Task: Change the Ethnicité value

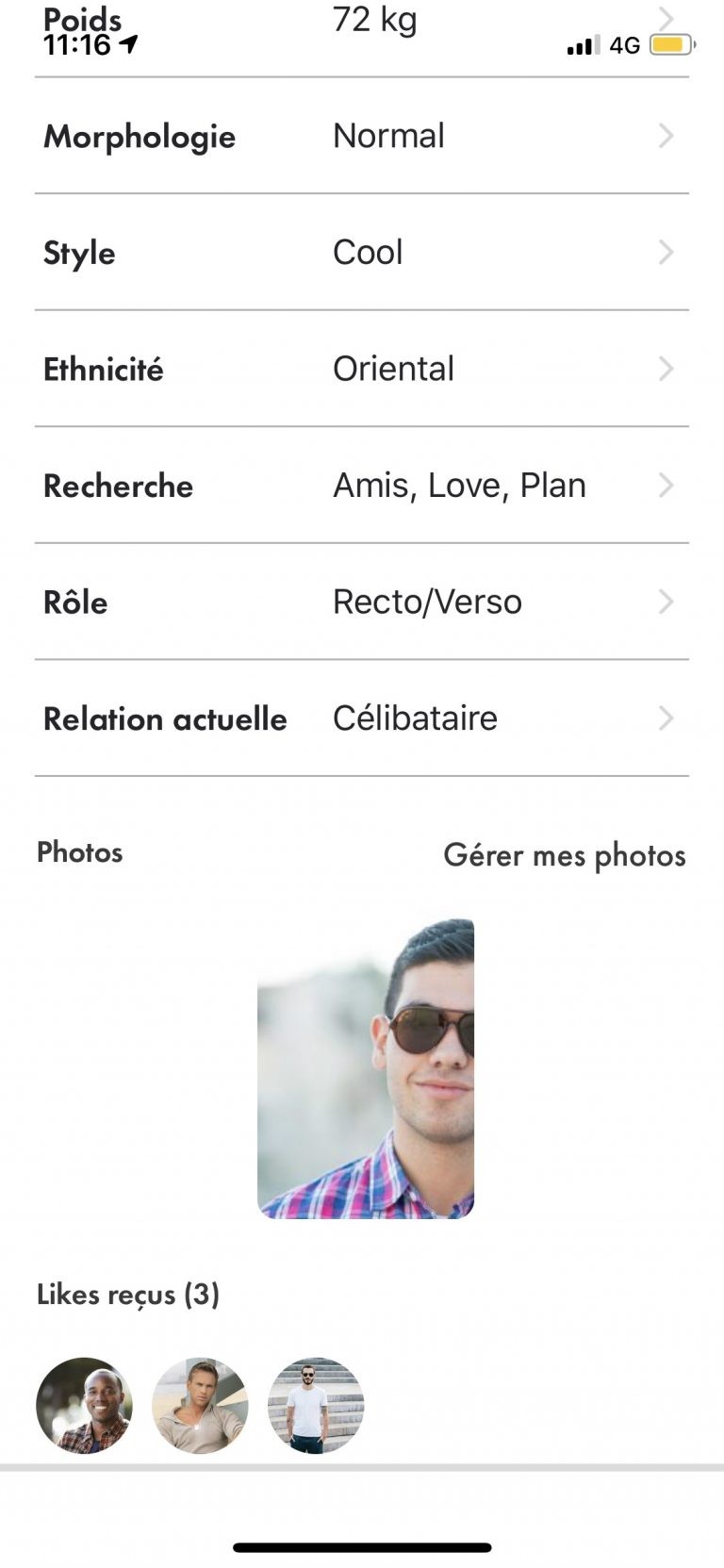Action: [x=362, y=369]
